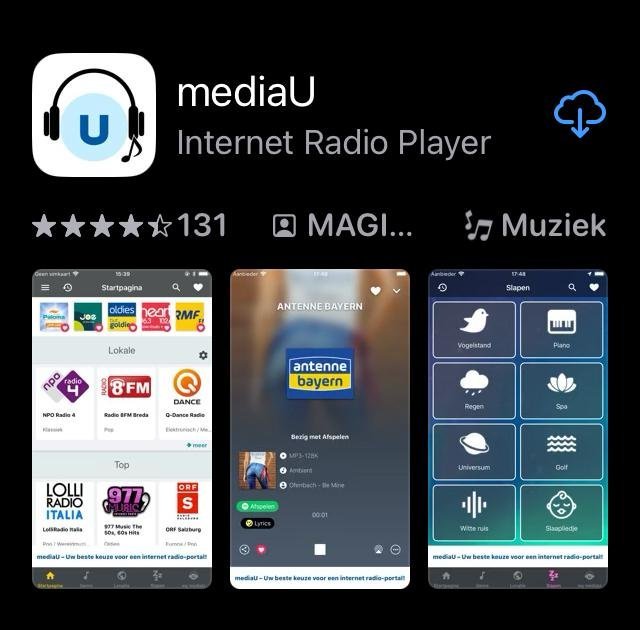The height and width of the screenshot is (630, 640).
Task: Open the Muziek category
Action: click(x=536, y=225)
